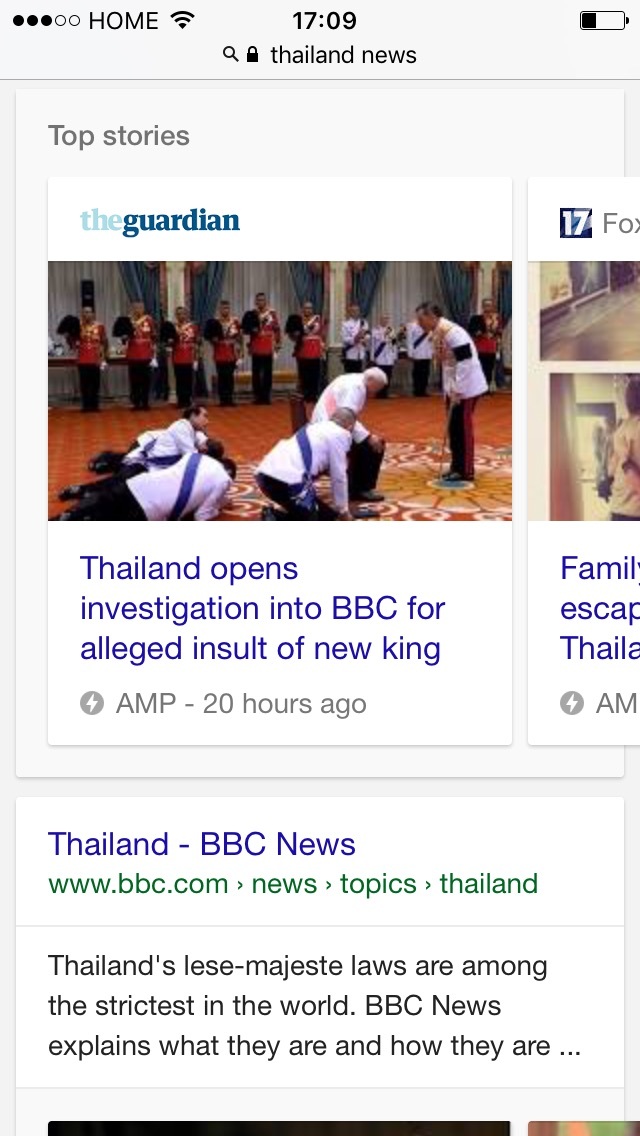Open the Thailand - BBC News search result

click(x=202, y=844)
